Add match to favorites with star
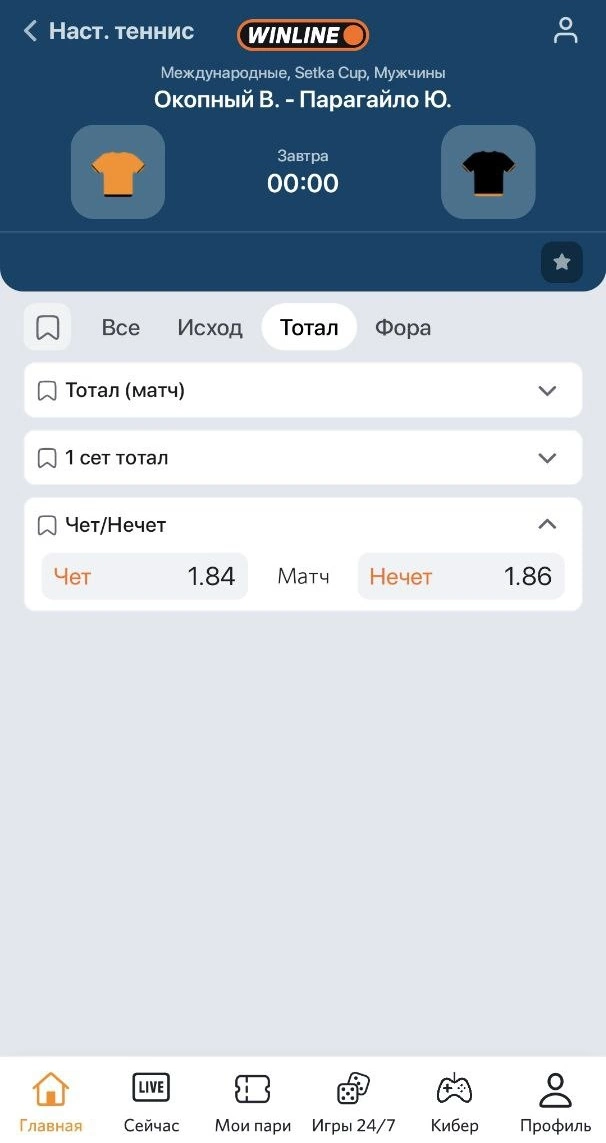 point(561,262)
